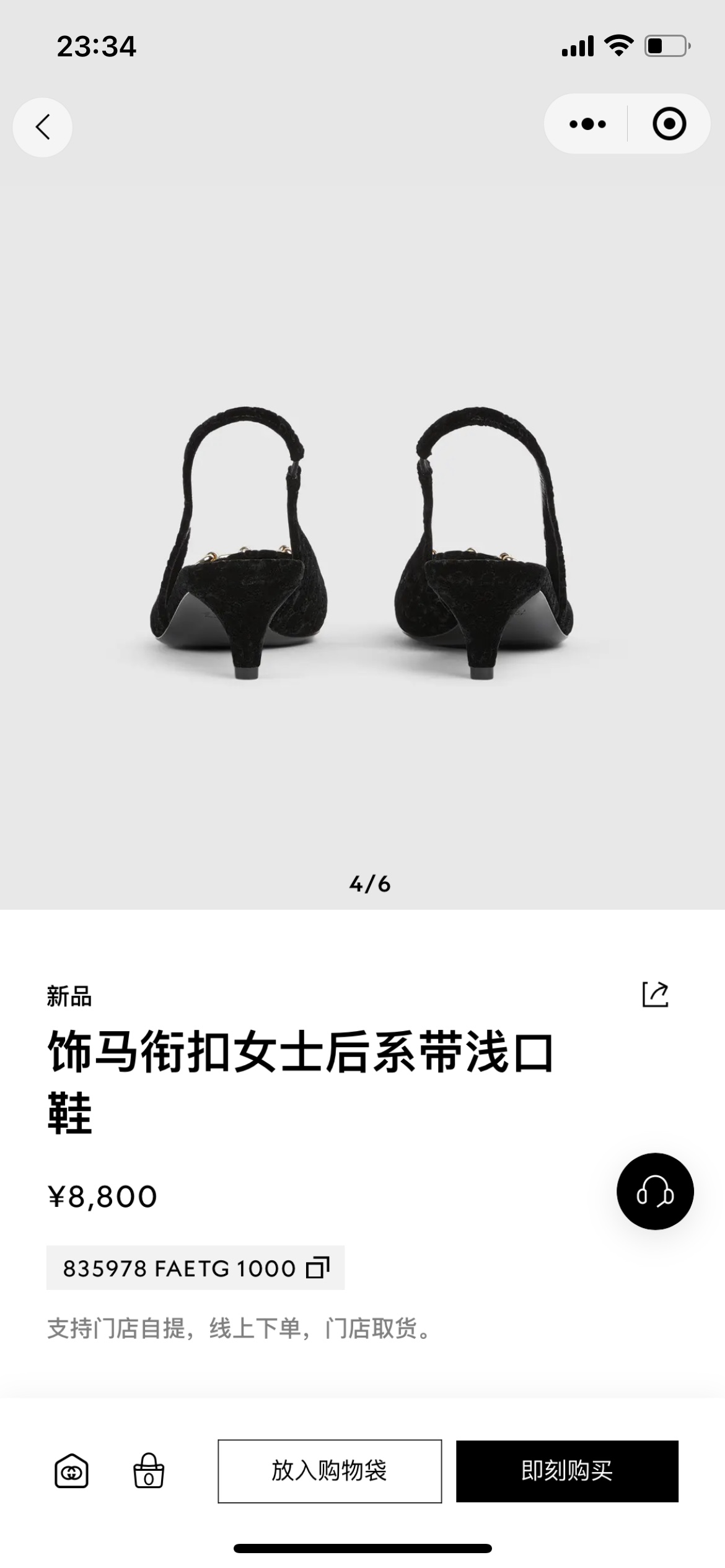Share this slingback shoe product
Viewport: 725px width, 1568px height.
pyautogui.click(x=655, y=994)
